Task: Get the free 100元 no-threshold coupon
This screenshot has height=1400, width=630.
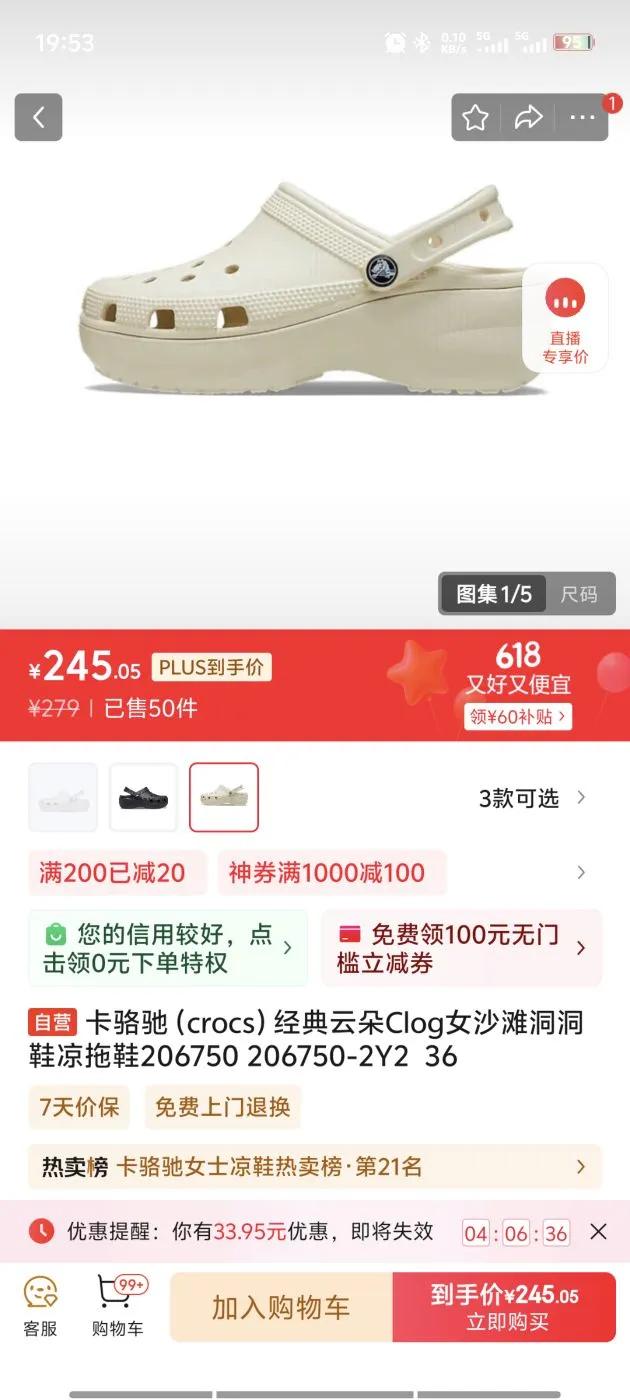Action: click(x=462, y=948)
